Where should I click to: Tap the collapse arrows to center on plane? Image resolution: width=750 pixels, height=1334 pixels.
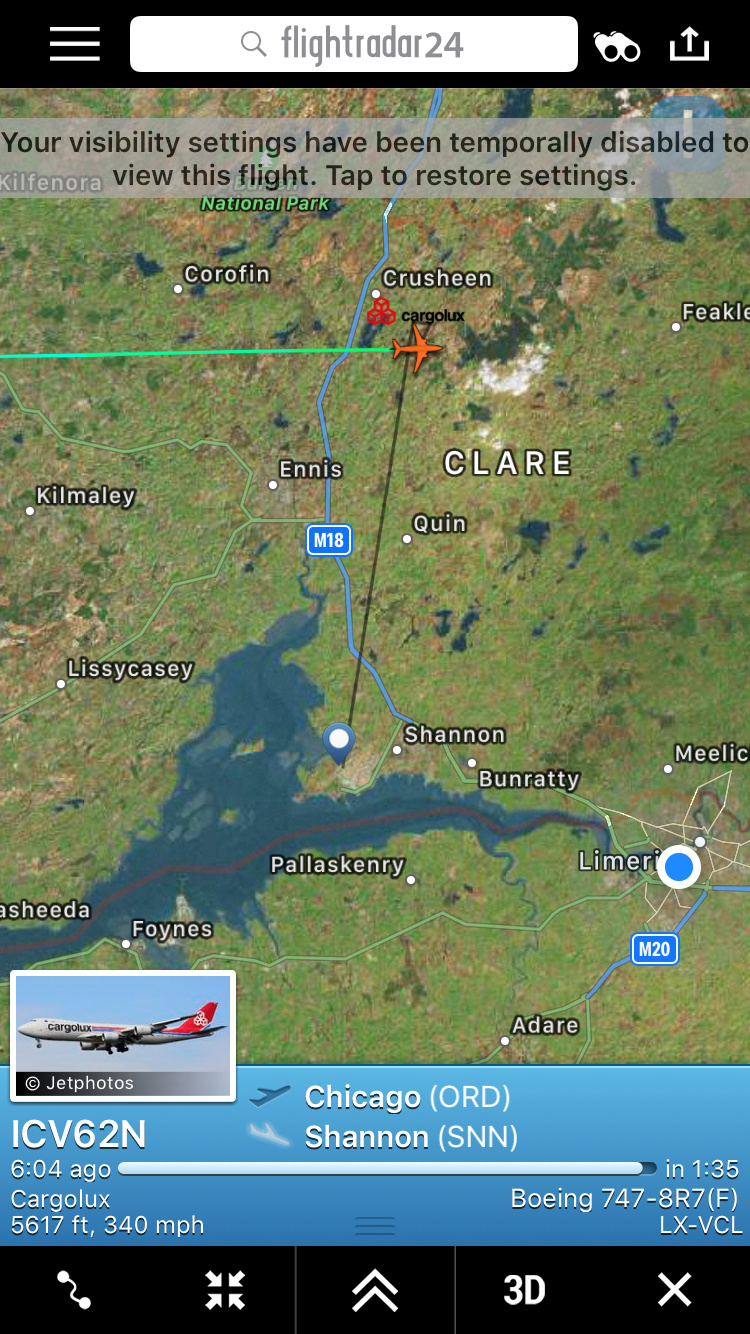[225, 1290]
